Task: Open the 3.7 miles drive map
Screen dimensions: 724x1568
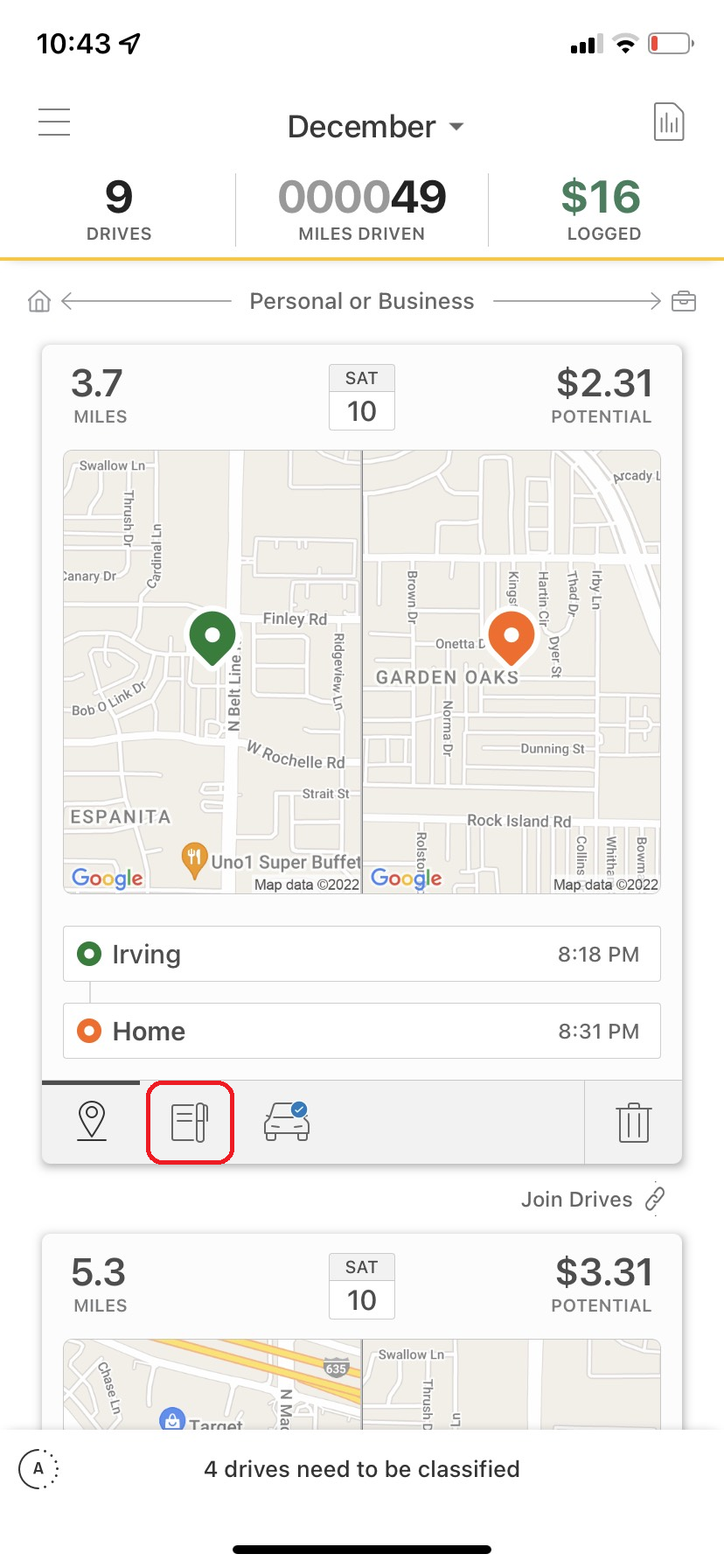Action: point(362,672)
